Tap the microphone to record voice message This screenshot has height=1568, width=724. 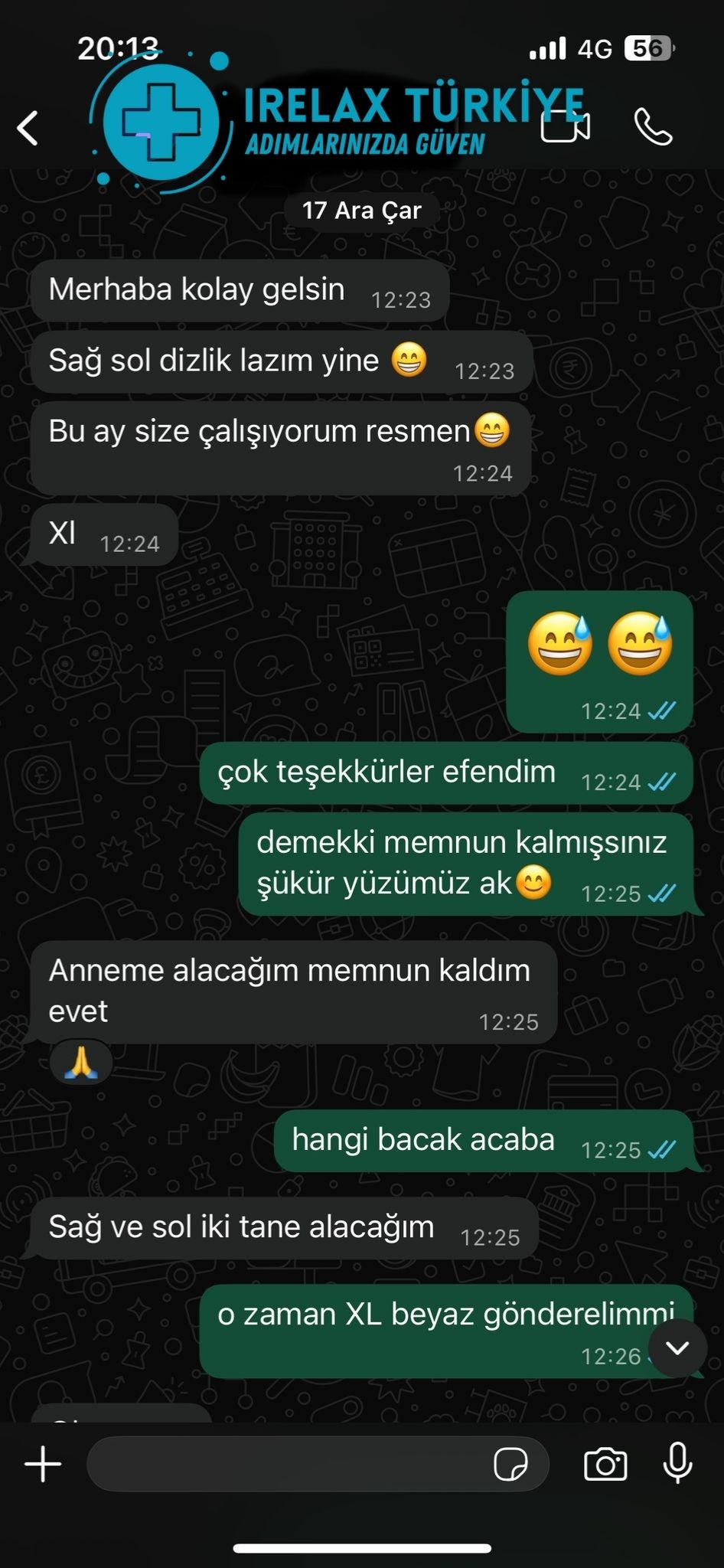(x=677, y=1465)
